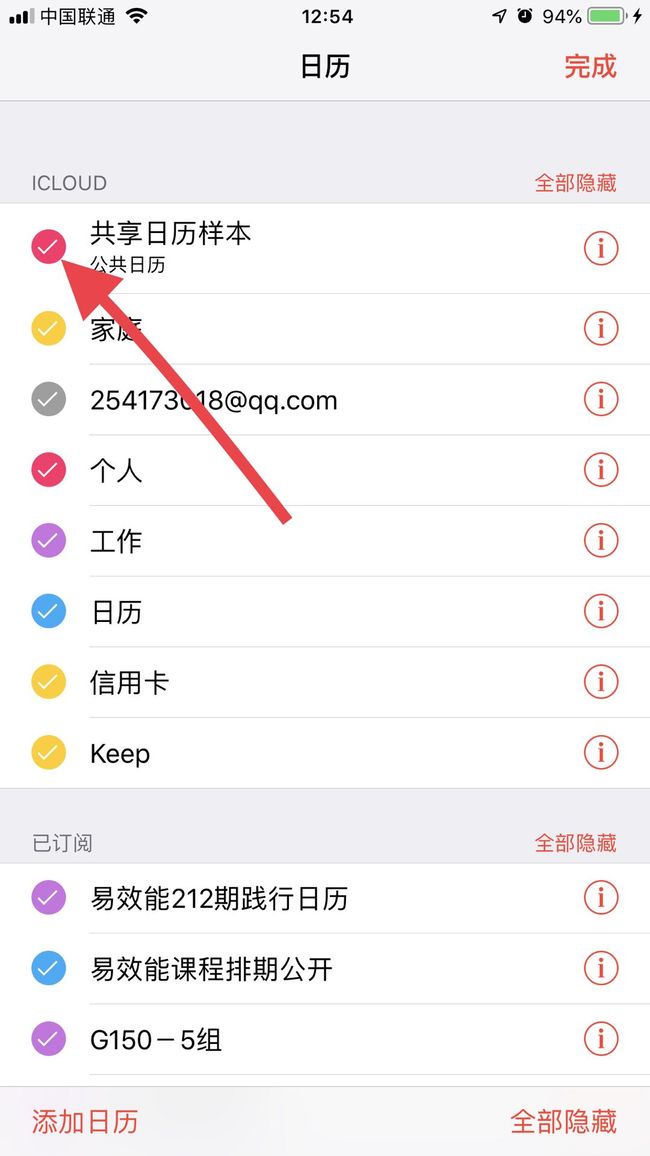
Task: Hide all iCloud calendars with 全部隐藏
Action: tap(576, 183)
